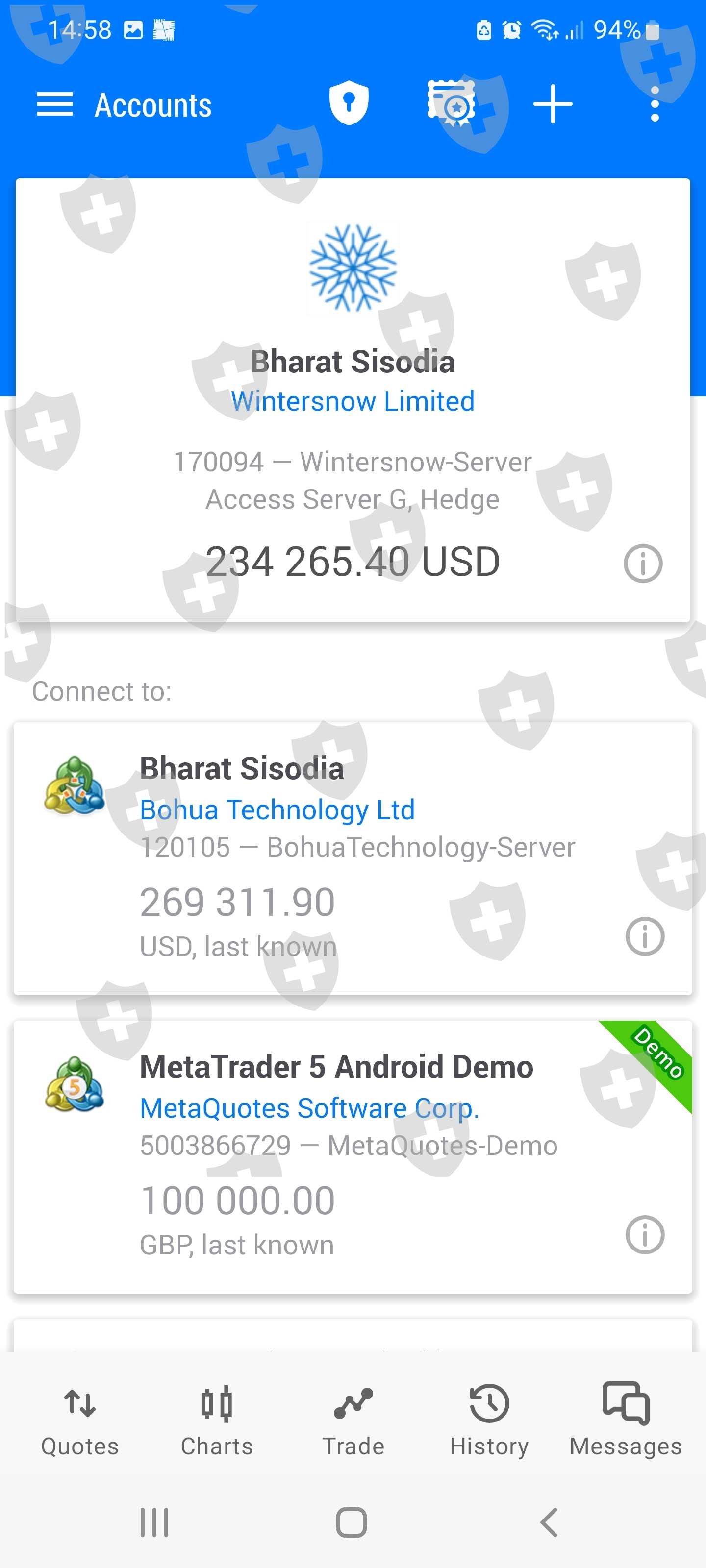Screen dimensions: 706x1568
Task: Open the overflow menu
Action: (654, 104)
